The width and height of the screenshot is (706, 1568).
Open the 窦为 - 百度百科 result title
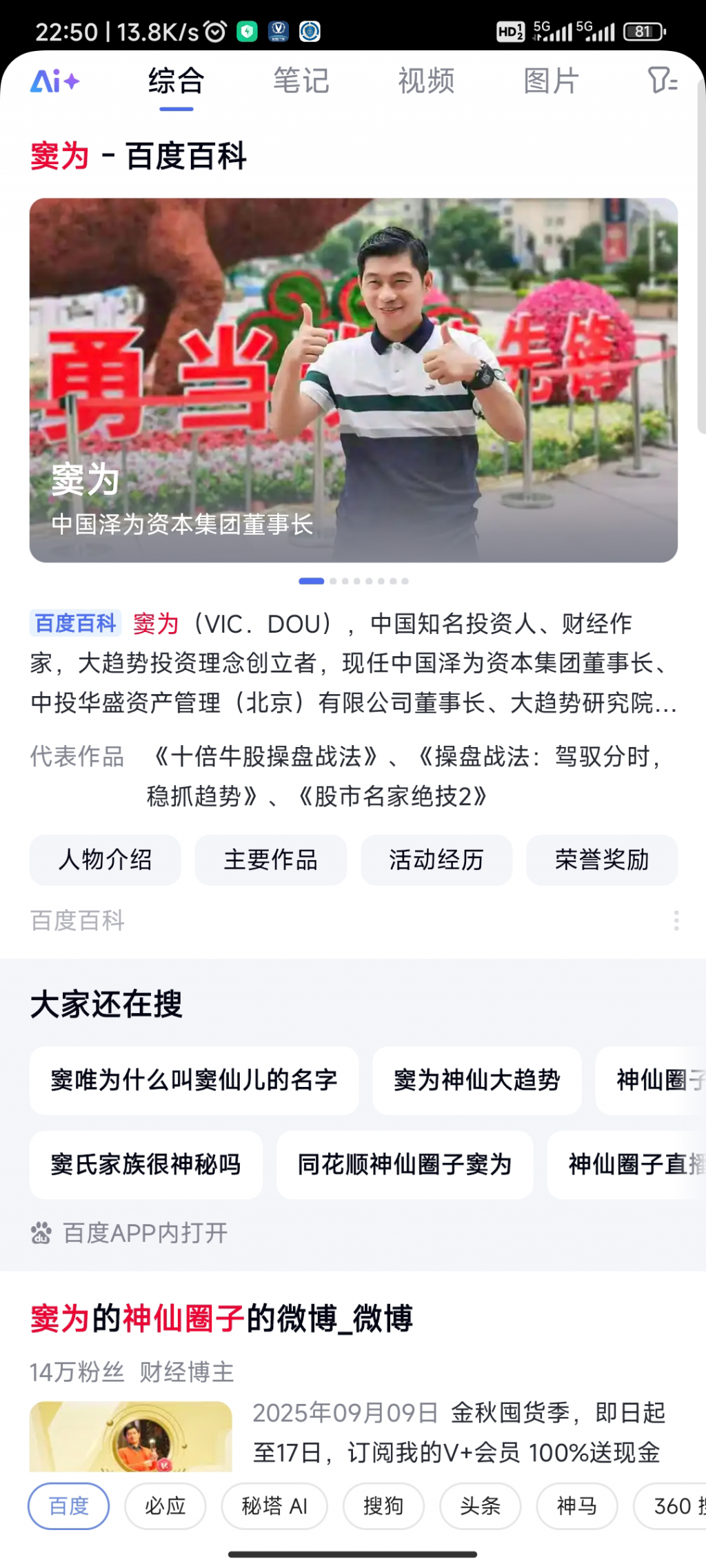click(139, 156)
